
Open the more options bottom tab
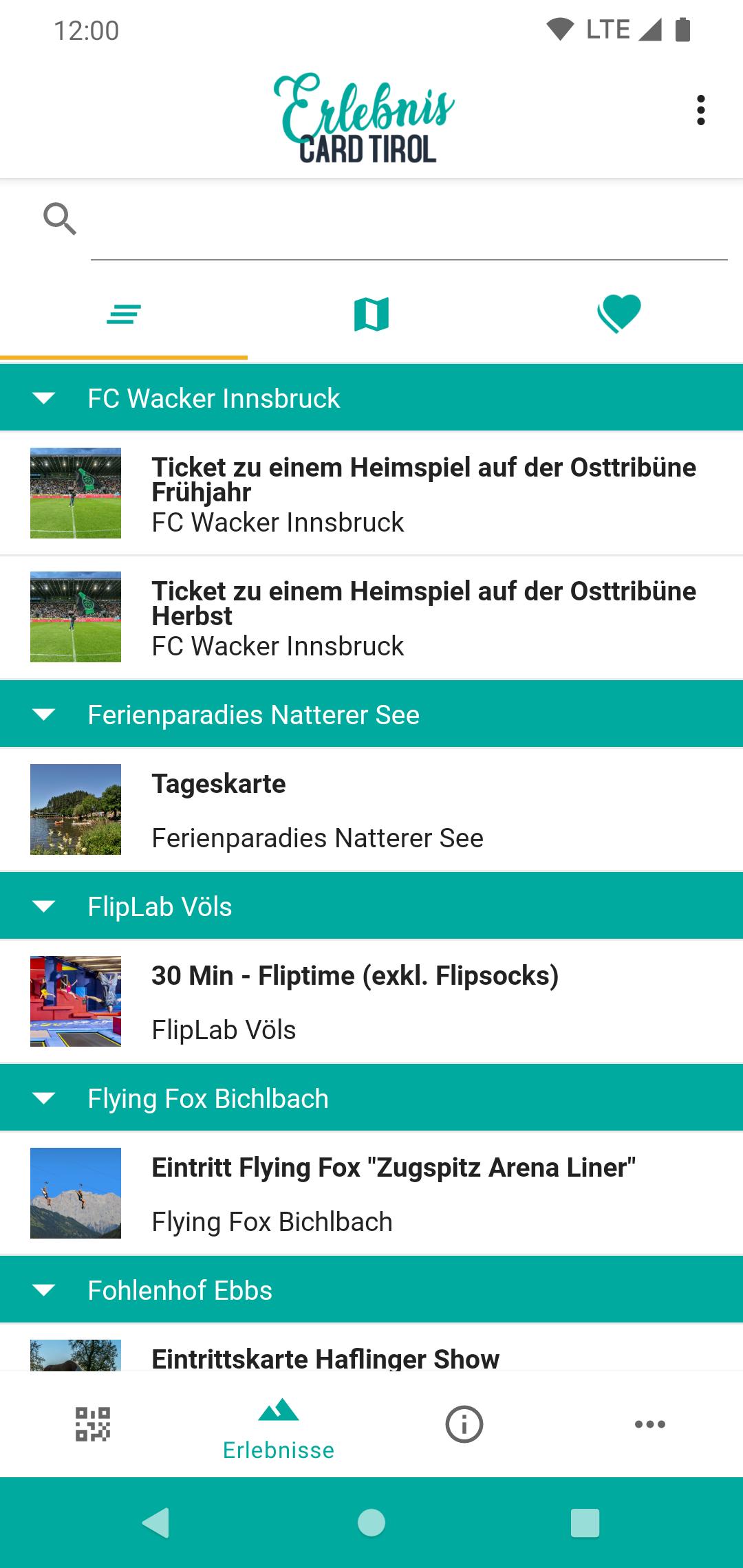[650, 1424]
